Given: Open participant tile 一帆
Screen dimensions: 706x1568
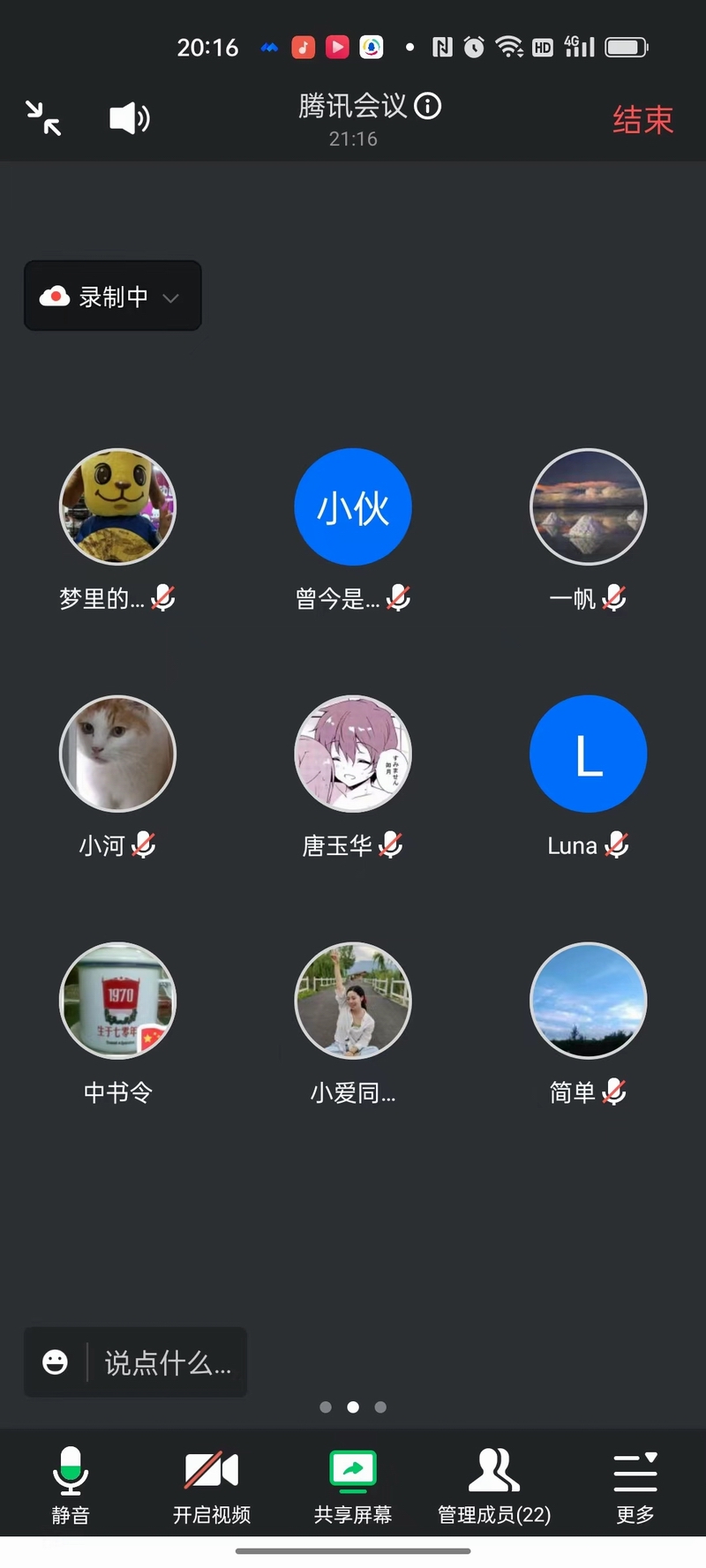Looking at the screenshot, I should coord(588,506).
